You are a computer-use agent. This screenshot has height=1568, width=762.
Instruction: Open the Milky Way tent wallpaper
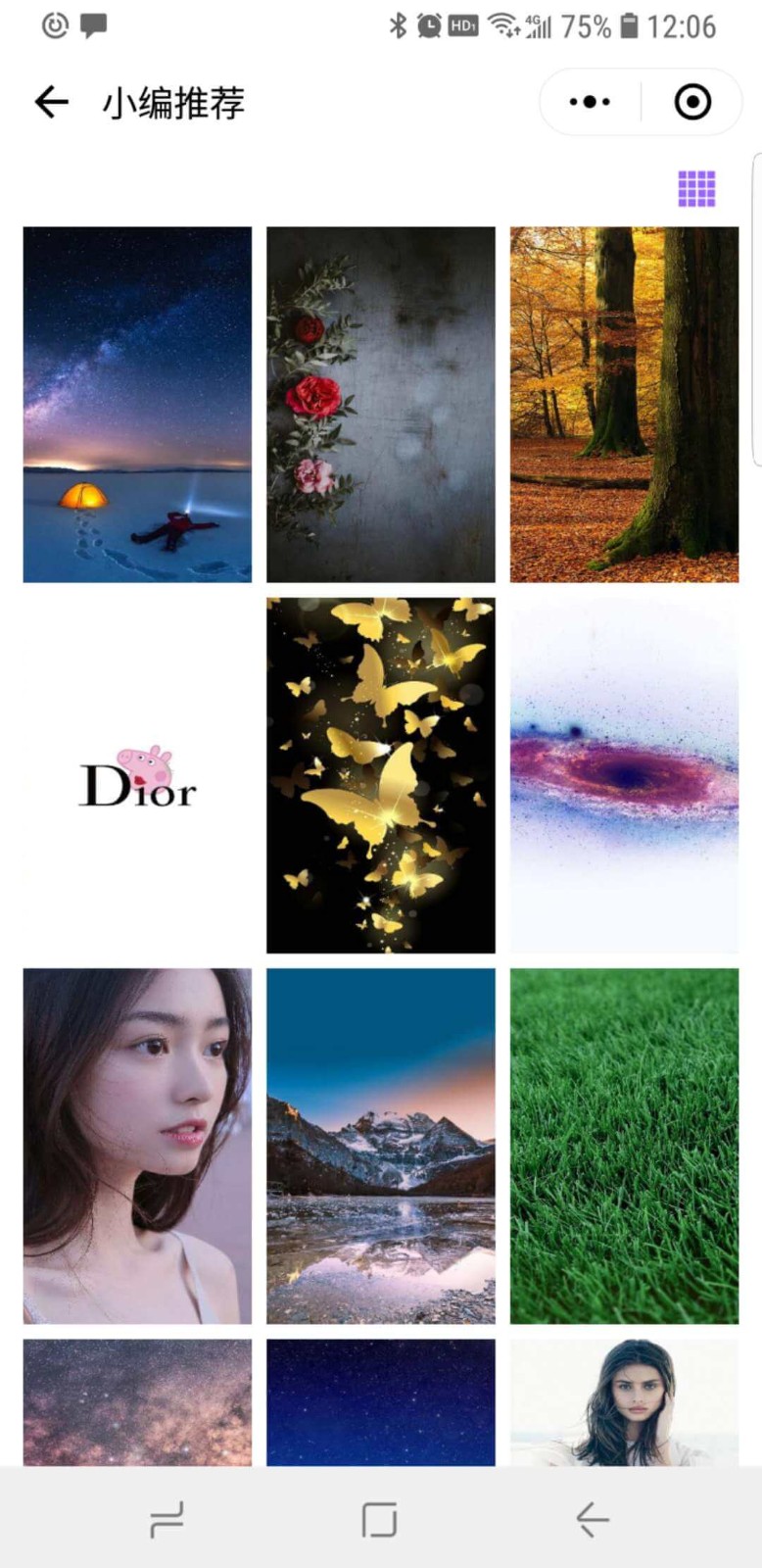tap(137, 404)
